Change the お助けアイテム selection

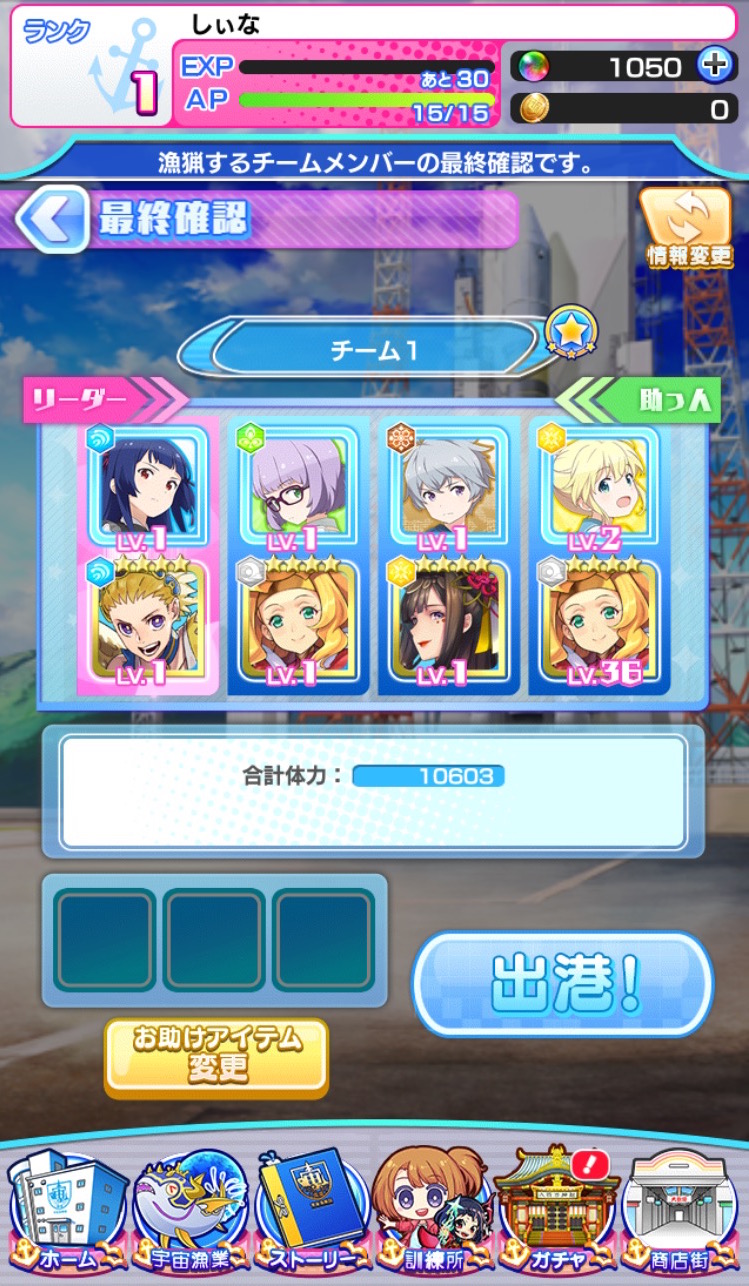point(216,1054)
